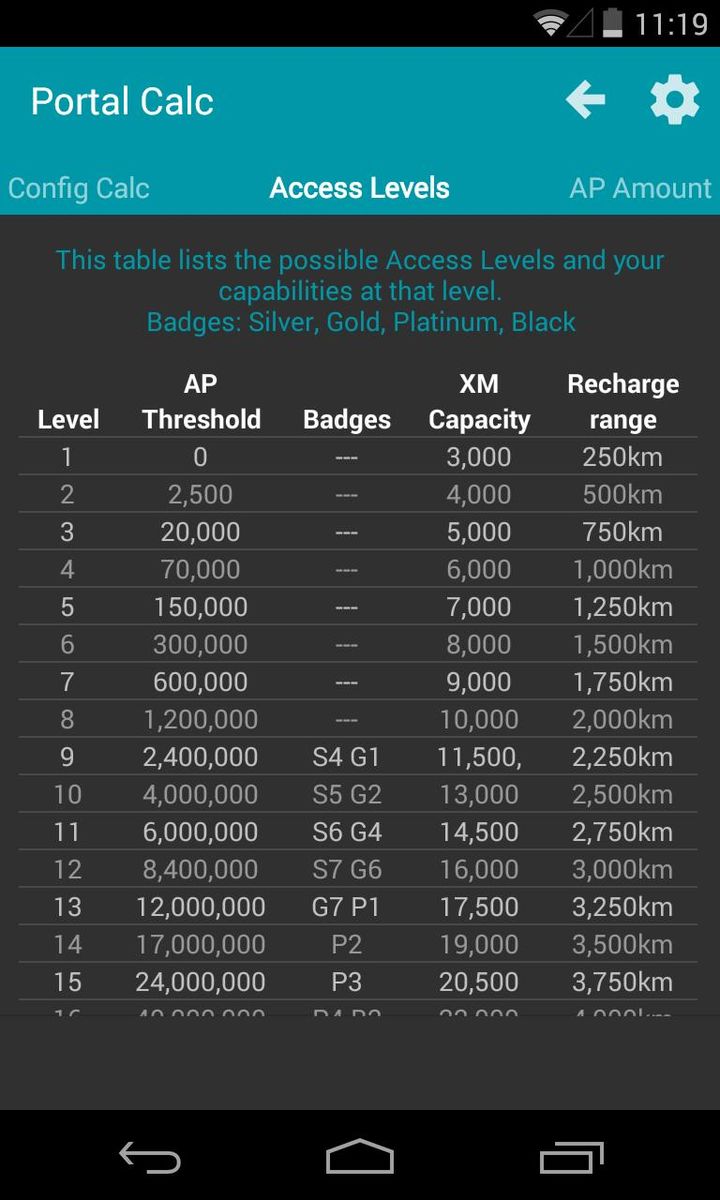Image resolution: width=720 pixels, height=1200 pixels.
Task: Tap the row for Level 8
Action: pyautogui.click(x=360, y=719)
